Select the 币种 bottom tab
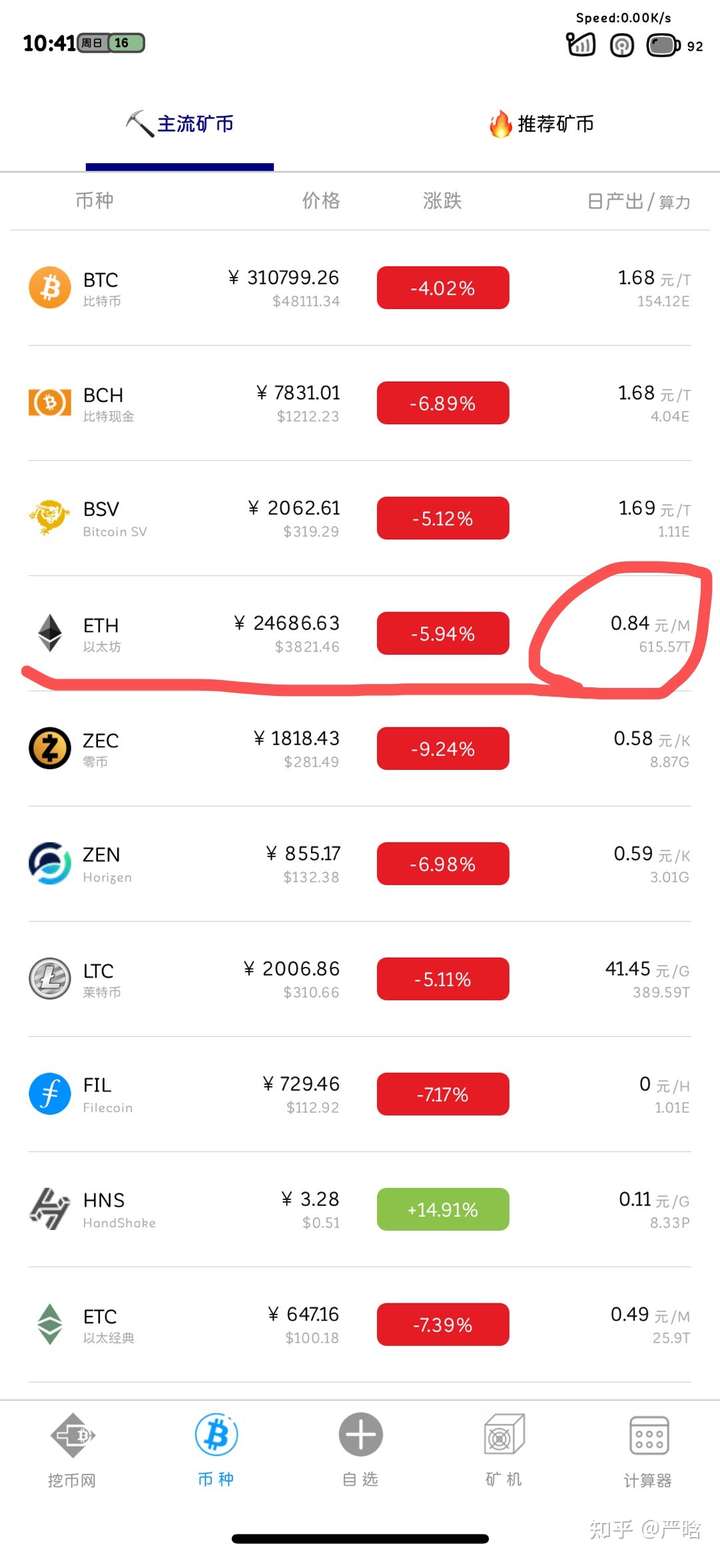Viewport: 720px width, 1559px height. [x=216, y=1450]
